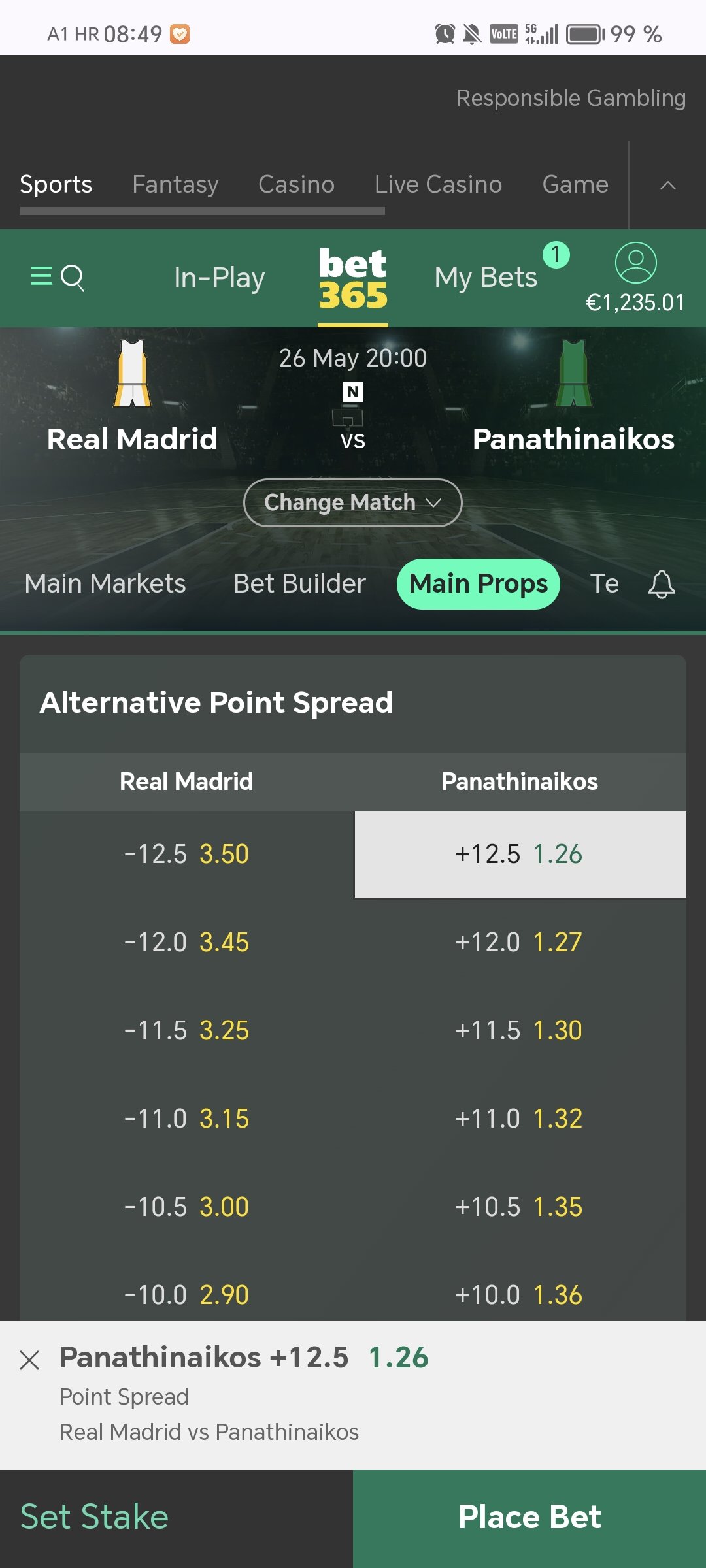Switch to the Casino tab

pyautogui.click(x=296, y=184)
